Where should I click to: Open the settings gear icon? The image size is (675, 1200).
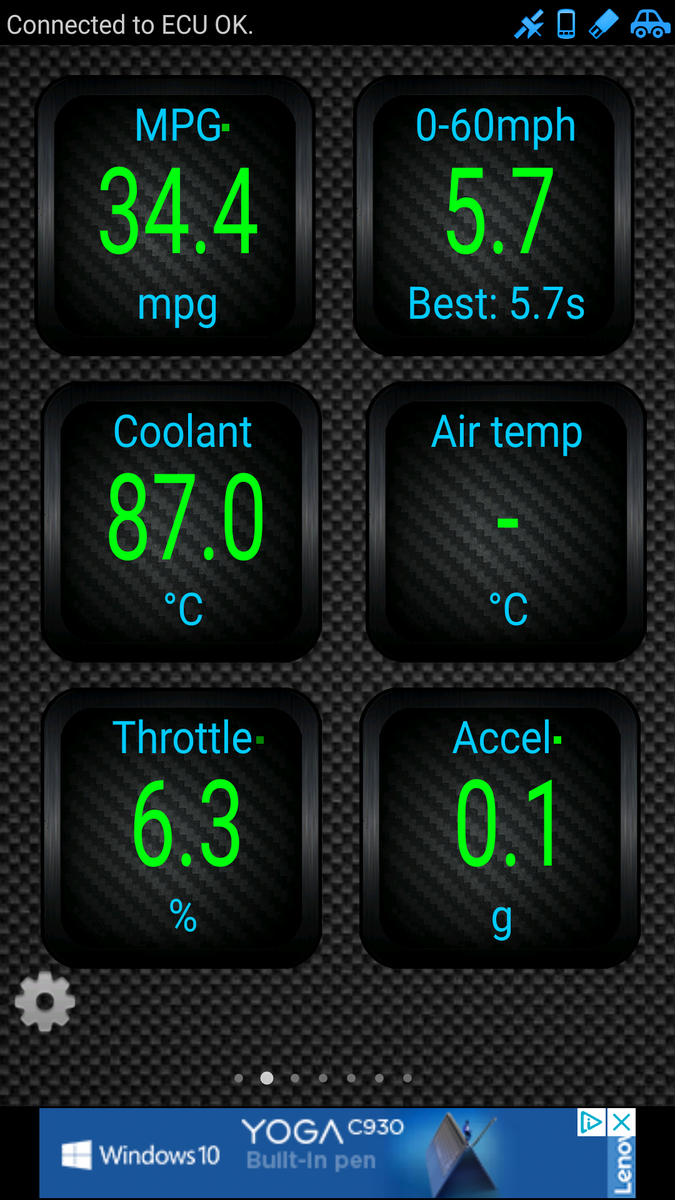coord(45,1000)
